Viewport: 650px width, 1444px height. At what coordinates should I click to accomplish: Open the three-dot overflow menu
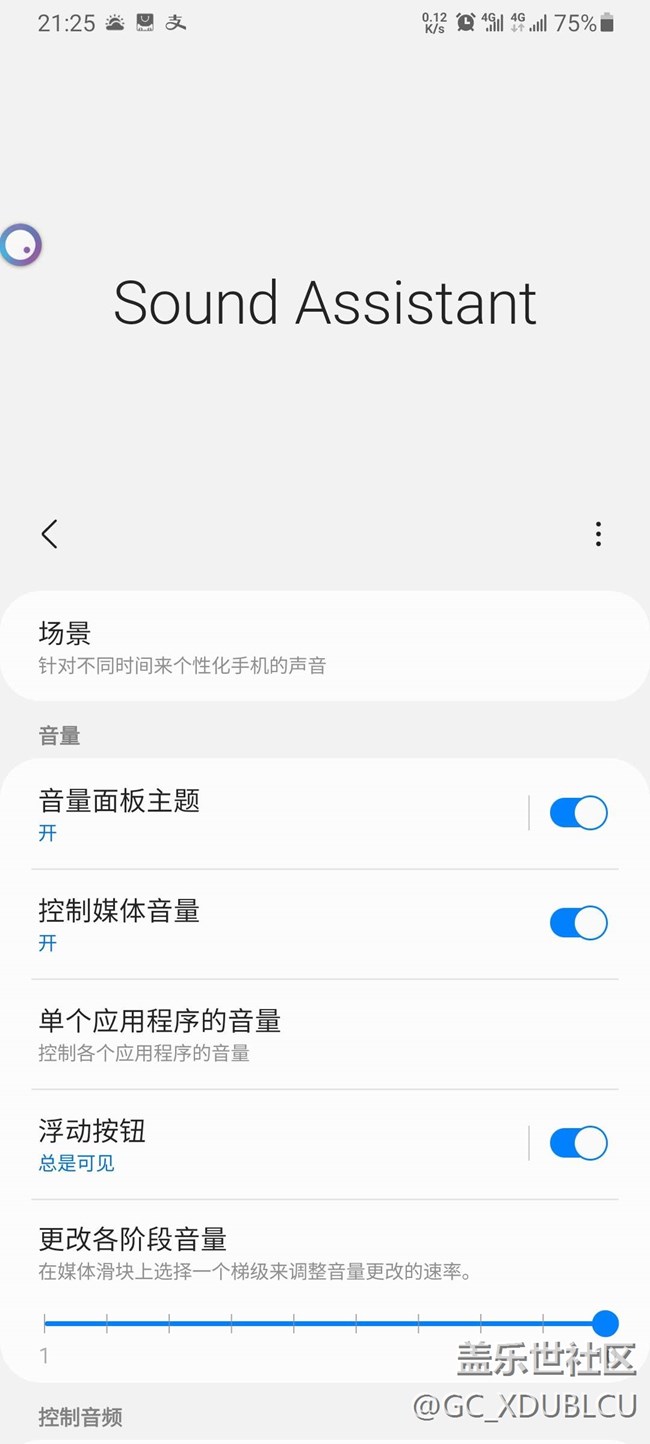(598, 534)
